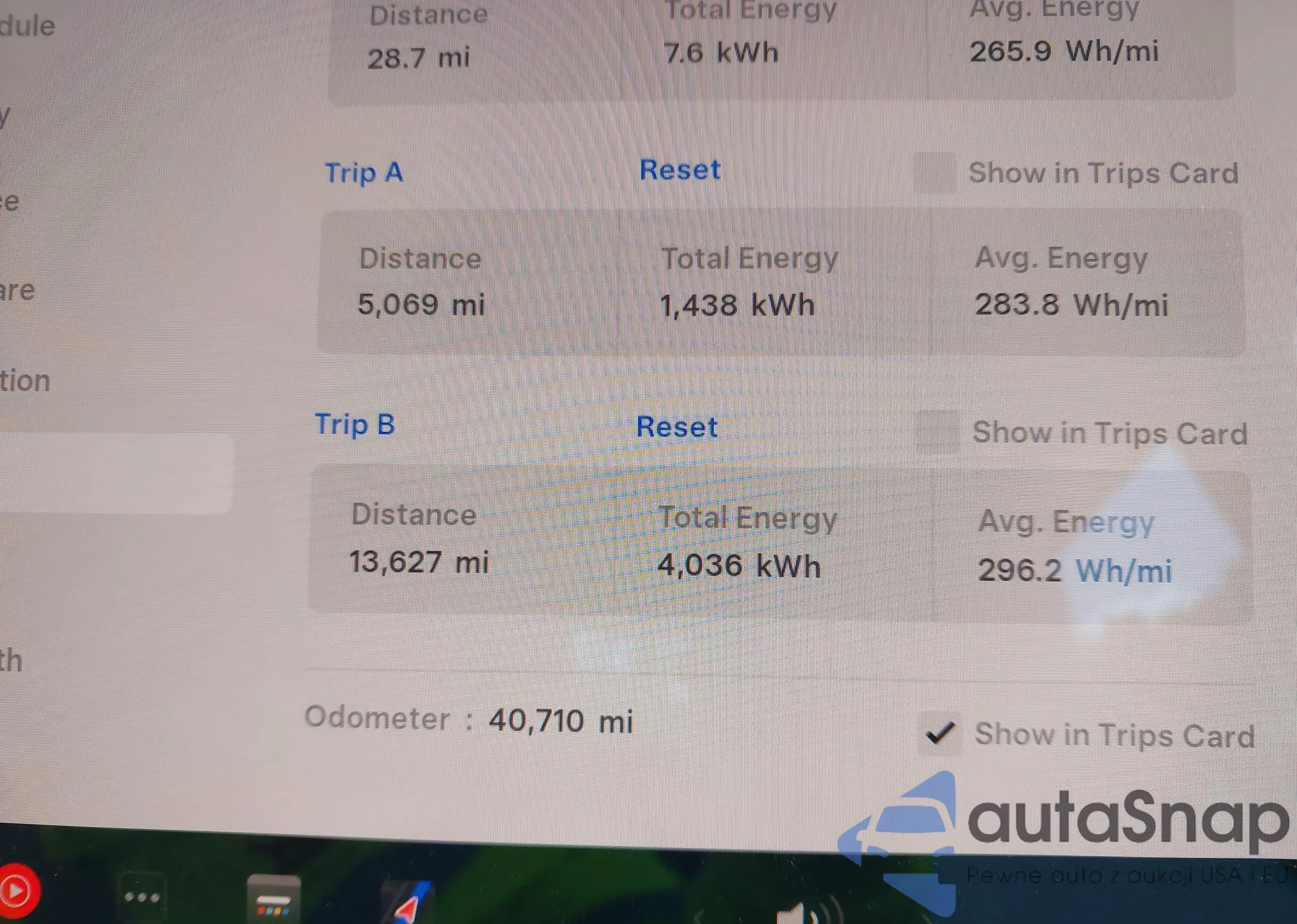Image resolution: width=1297 pixels, height=924 pixels.
Task: Enable Show in Trips Card for Trip B
Action: point(938,432)
